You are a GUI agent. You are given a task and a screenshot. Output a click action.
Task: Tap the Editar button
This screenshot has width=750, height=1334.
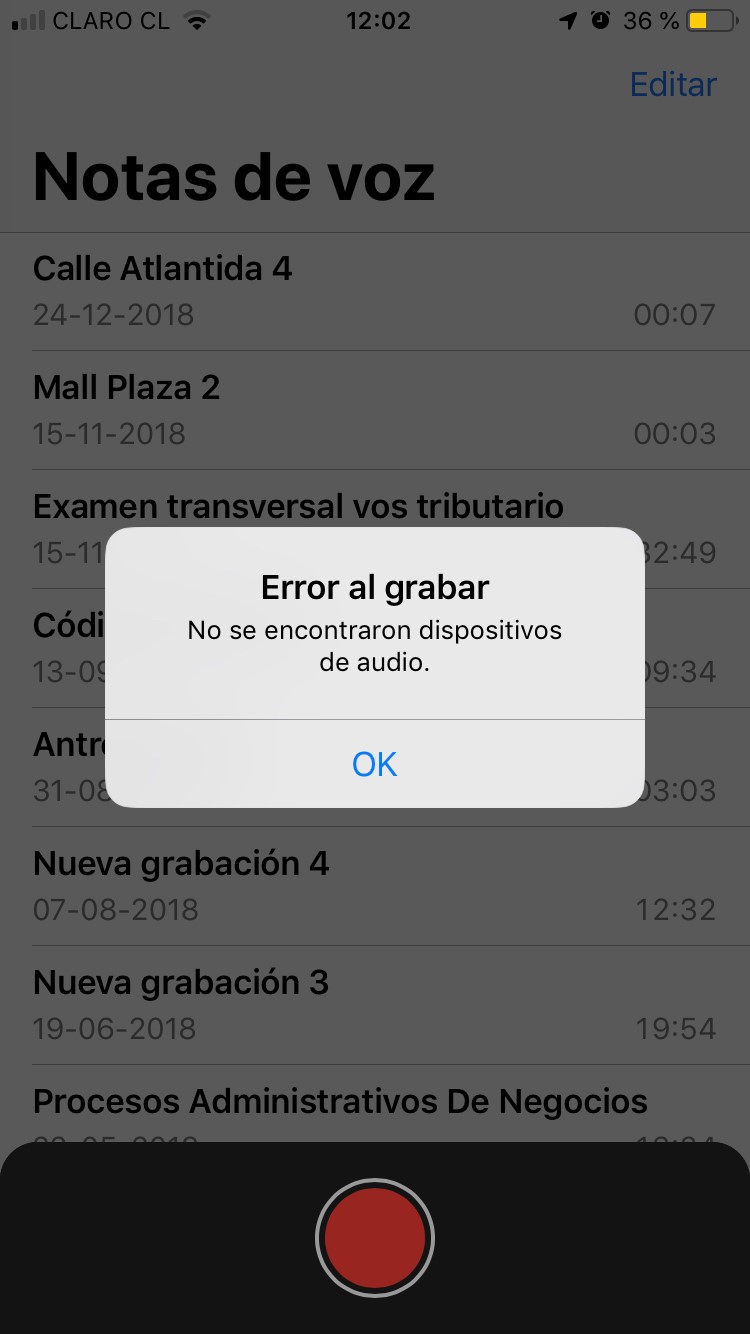tap(673, 84)
